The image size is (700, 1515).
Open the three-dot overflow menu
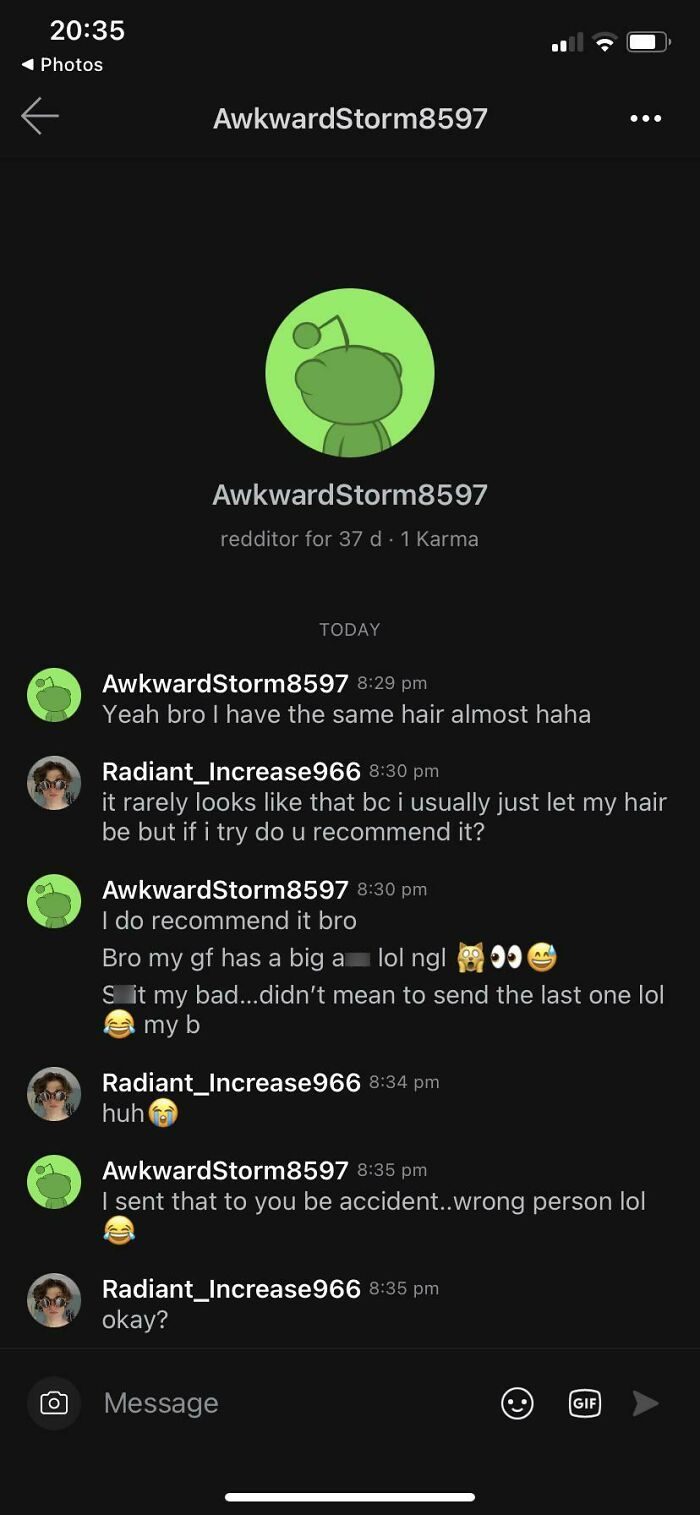[x=645, y=118]
